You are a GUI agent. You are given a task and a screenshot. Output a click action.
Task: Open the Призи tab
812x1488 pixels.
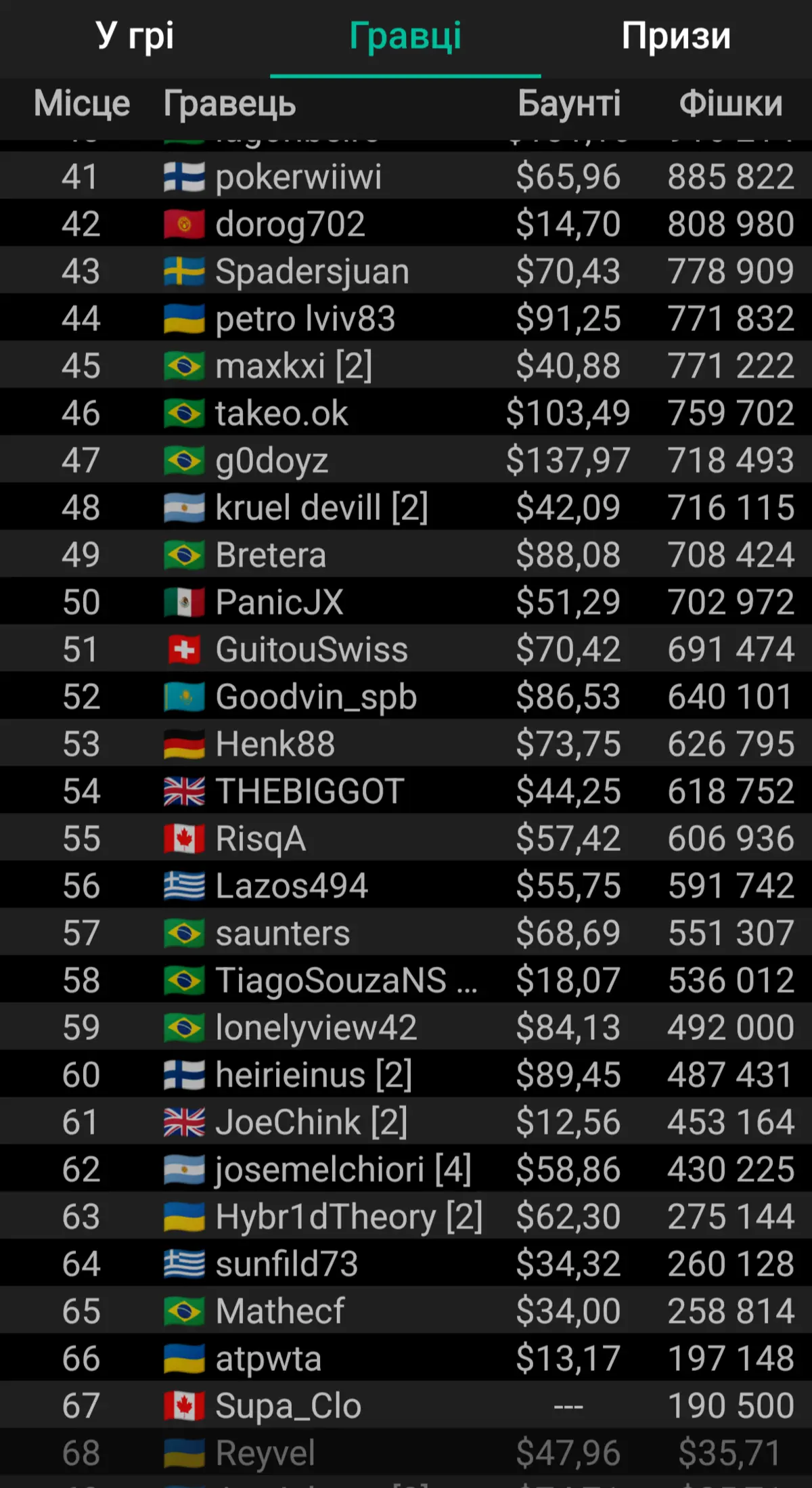click(676, 37)
